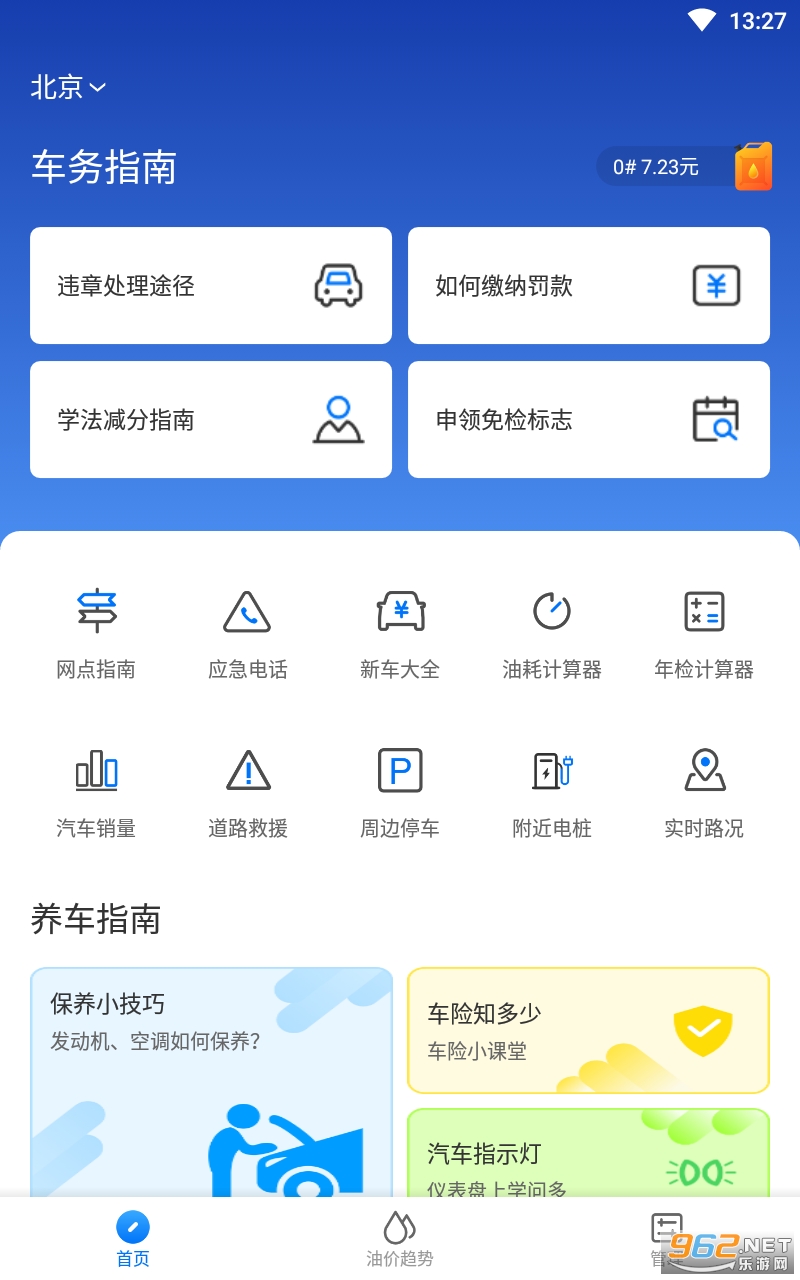This screenshot has width=800, height=1280.
Task: Switch to the 油价趋势 tab
Action: pyautogui.click(x=400, y=1240)
